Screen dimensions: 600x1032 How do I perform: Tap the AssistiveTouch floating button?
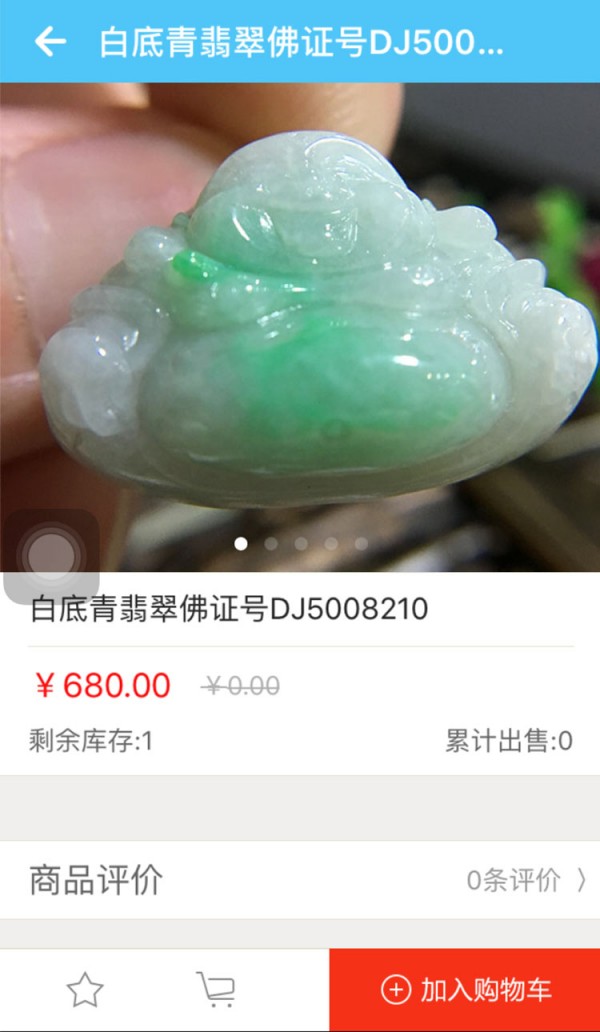coord(50,556)
